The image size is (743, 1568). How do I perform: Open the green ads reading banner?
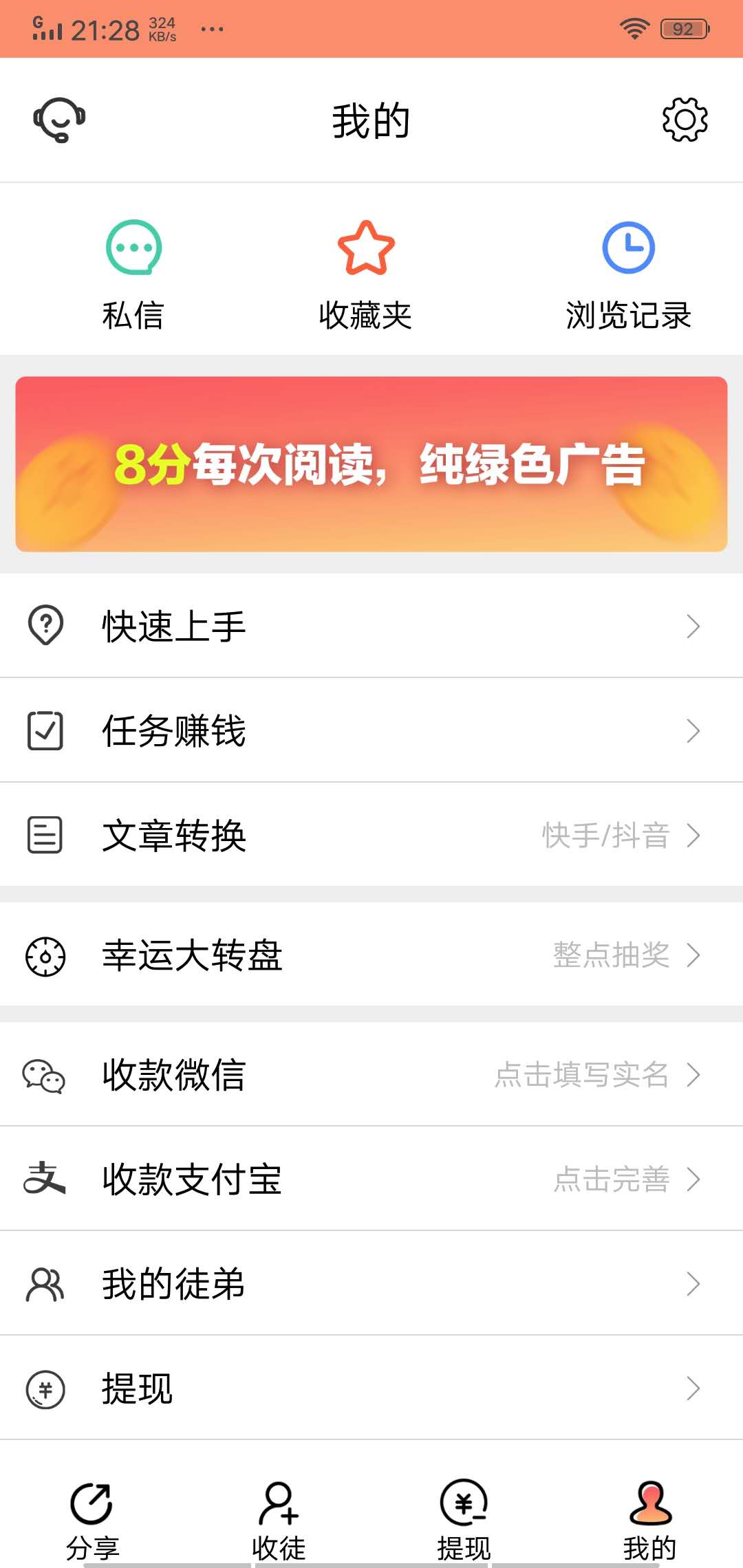pos(371,462)
